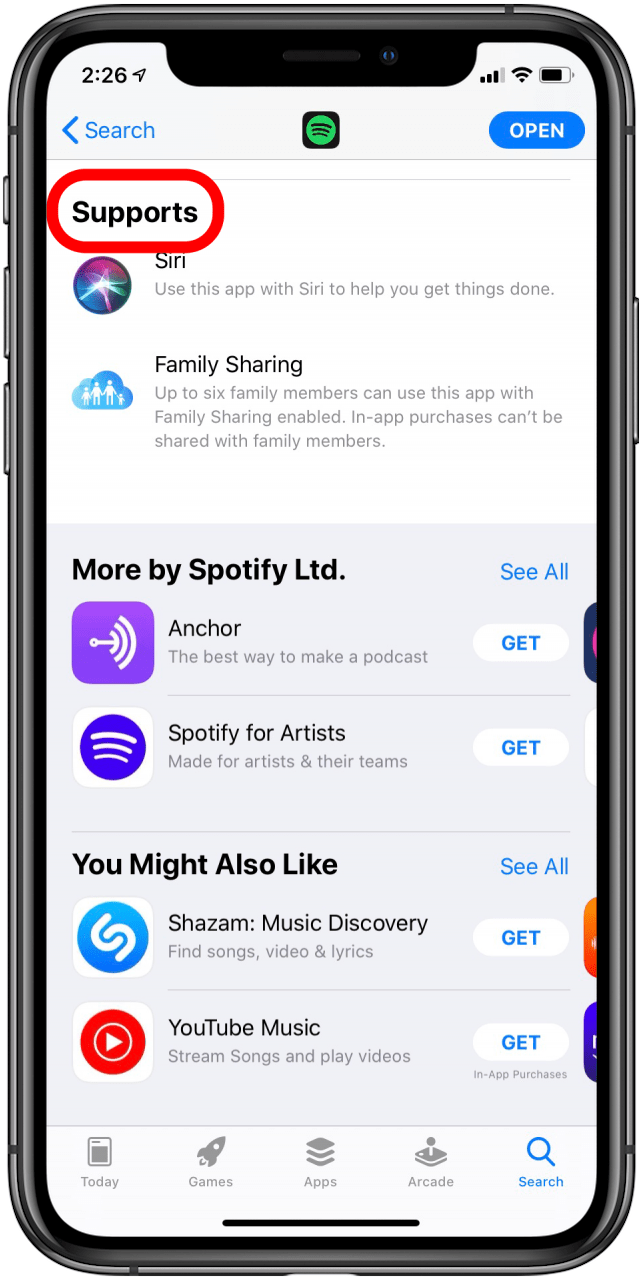See all You Might Also Like apps
This screenshot has width=642, height=1280.
click(x=533, y=867)
